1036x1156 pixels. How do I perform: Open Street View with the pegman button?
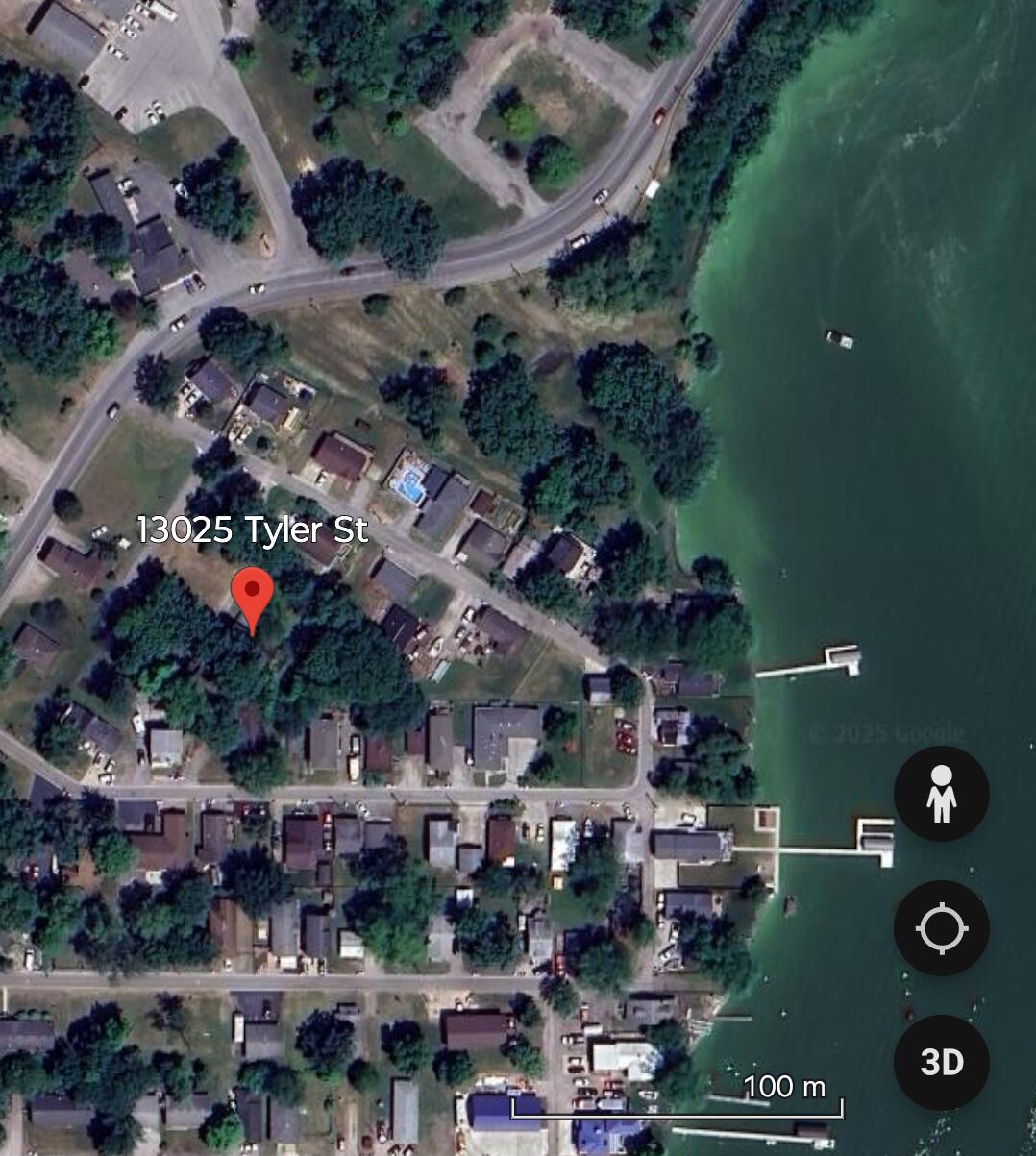tap(941, 794)
